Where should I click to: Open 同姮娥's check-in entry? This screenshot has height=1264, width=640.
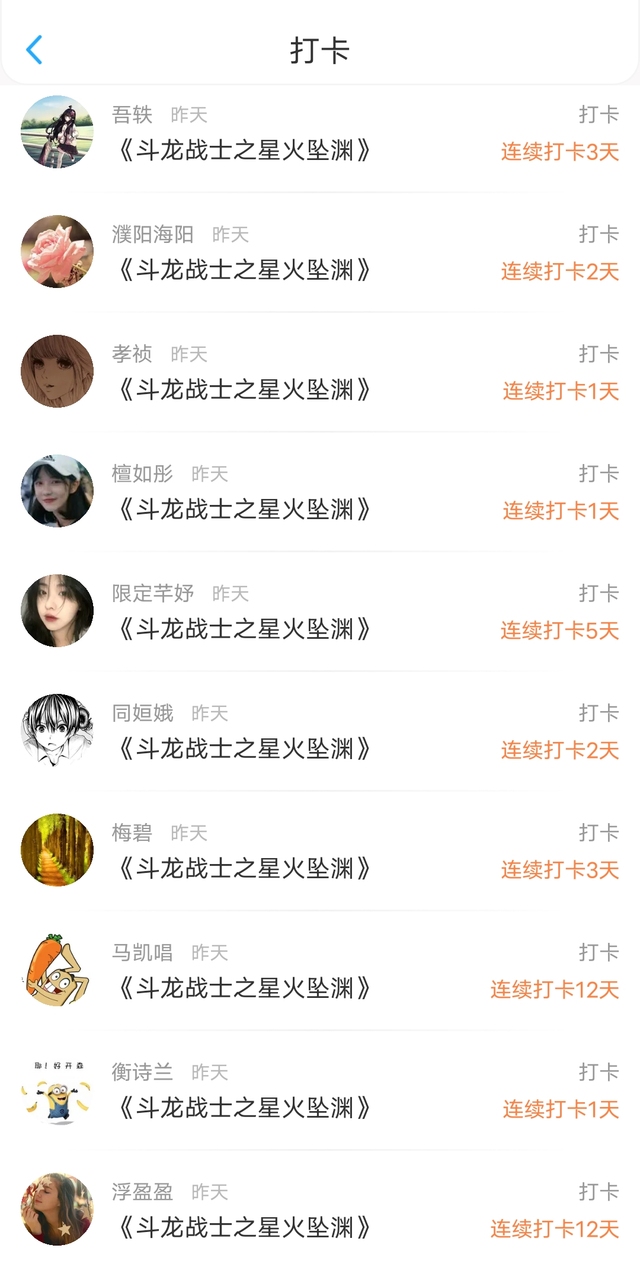pyautogui.click(x=320, y=731)
